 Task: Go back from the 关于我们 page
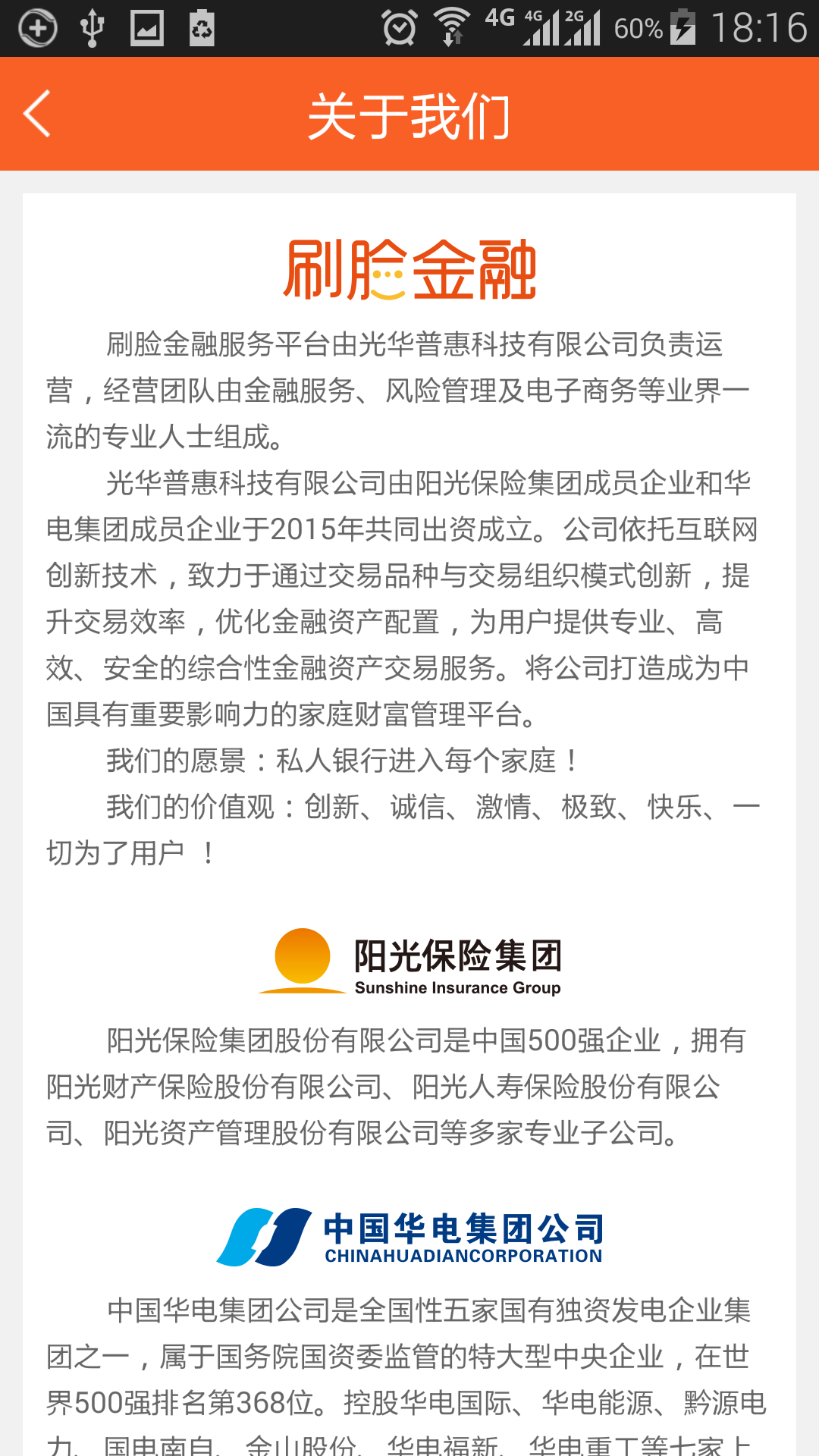(38, 114)
